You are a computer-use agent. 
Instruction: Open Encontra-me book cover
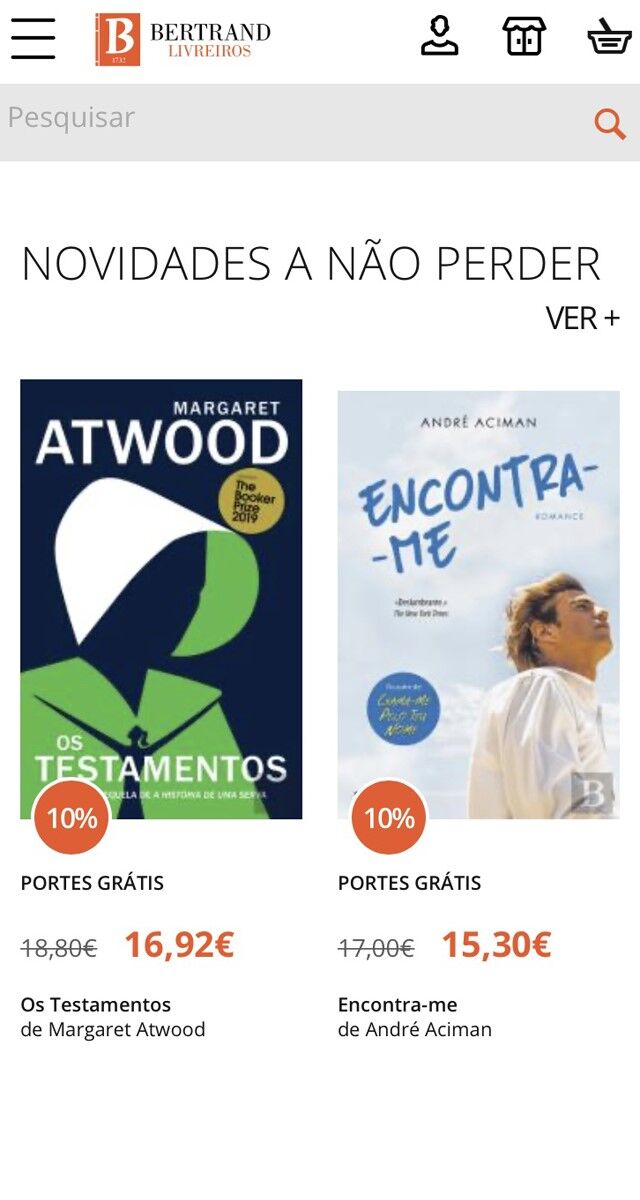(478, 604)
